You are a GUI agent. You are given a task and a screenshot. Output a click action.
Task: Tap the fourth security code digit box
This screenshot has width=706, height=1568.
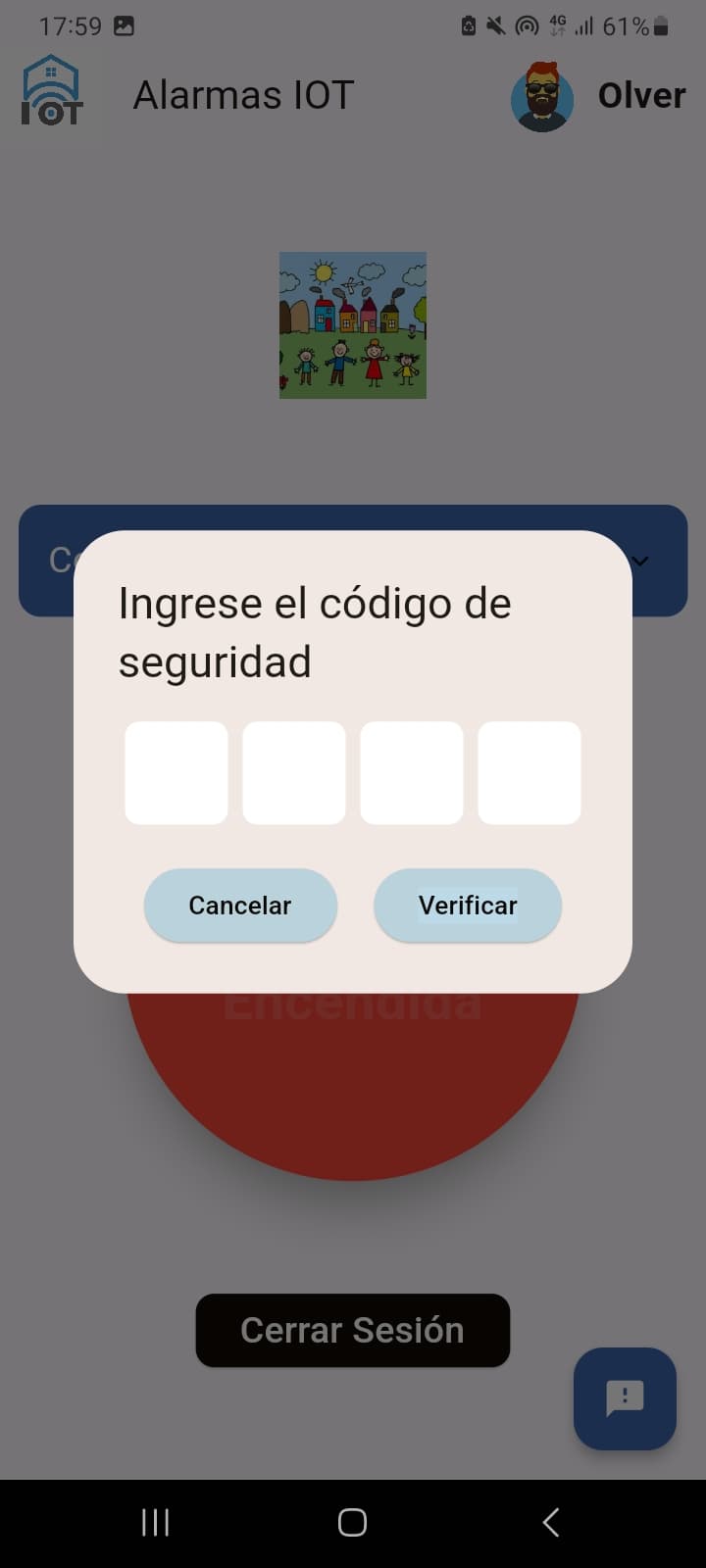click(x=529, y=773)
